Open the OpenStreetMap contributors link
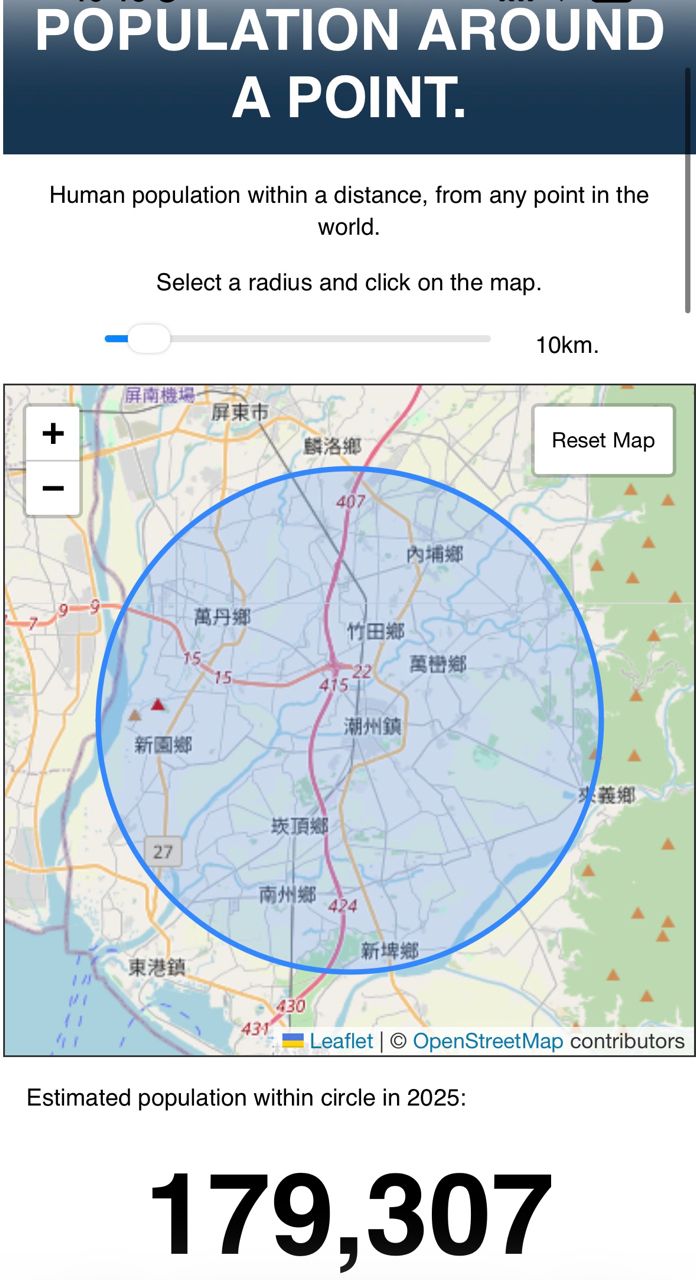This screenshot has width=696, height=1280. coord(488,1041)
